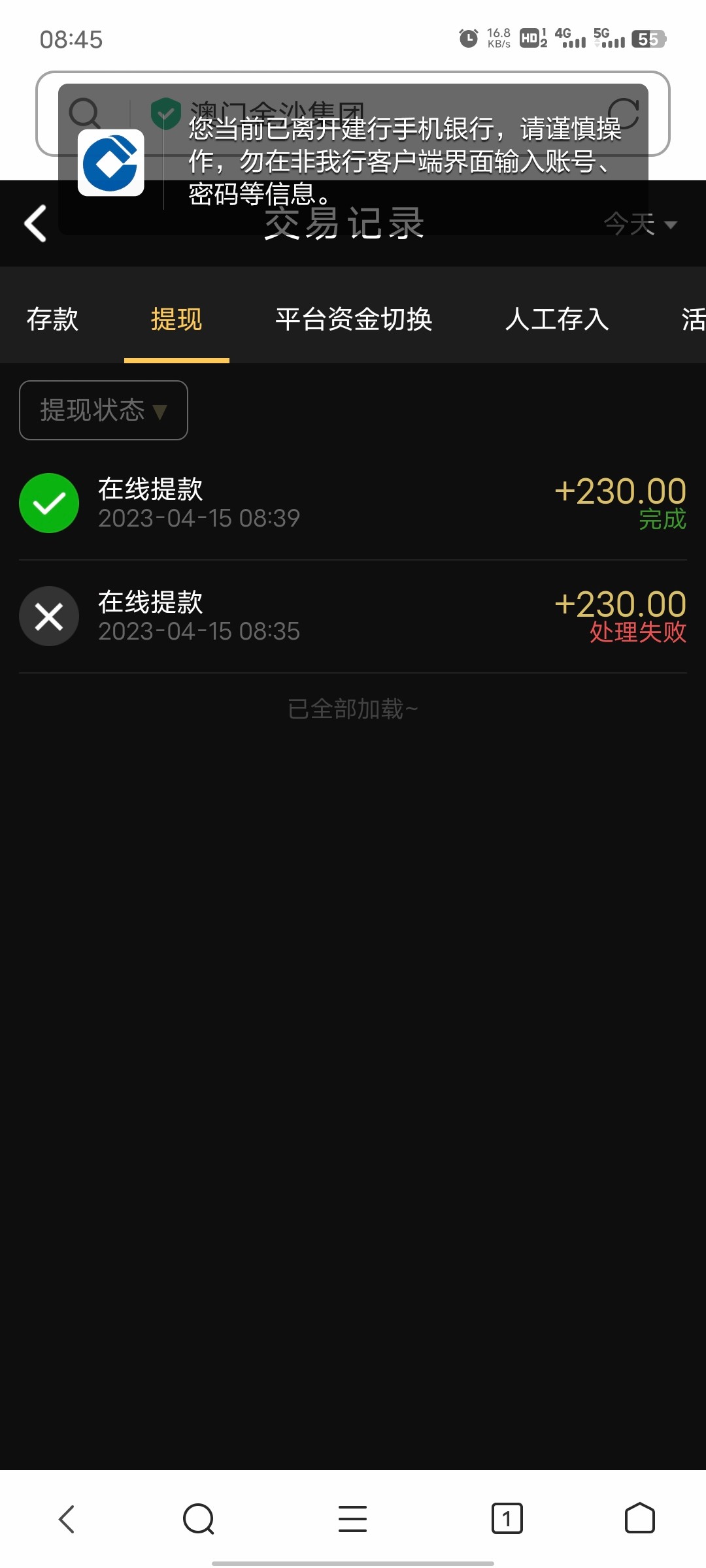Viewport: 706px width, 1568px height.
Task: Tap the browser back arrow in bottom bar
Action: click(67, 1519)
